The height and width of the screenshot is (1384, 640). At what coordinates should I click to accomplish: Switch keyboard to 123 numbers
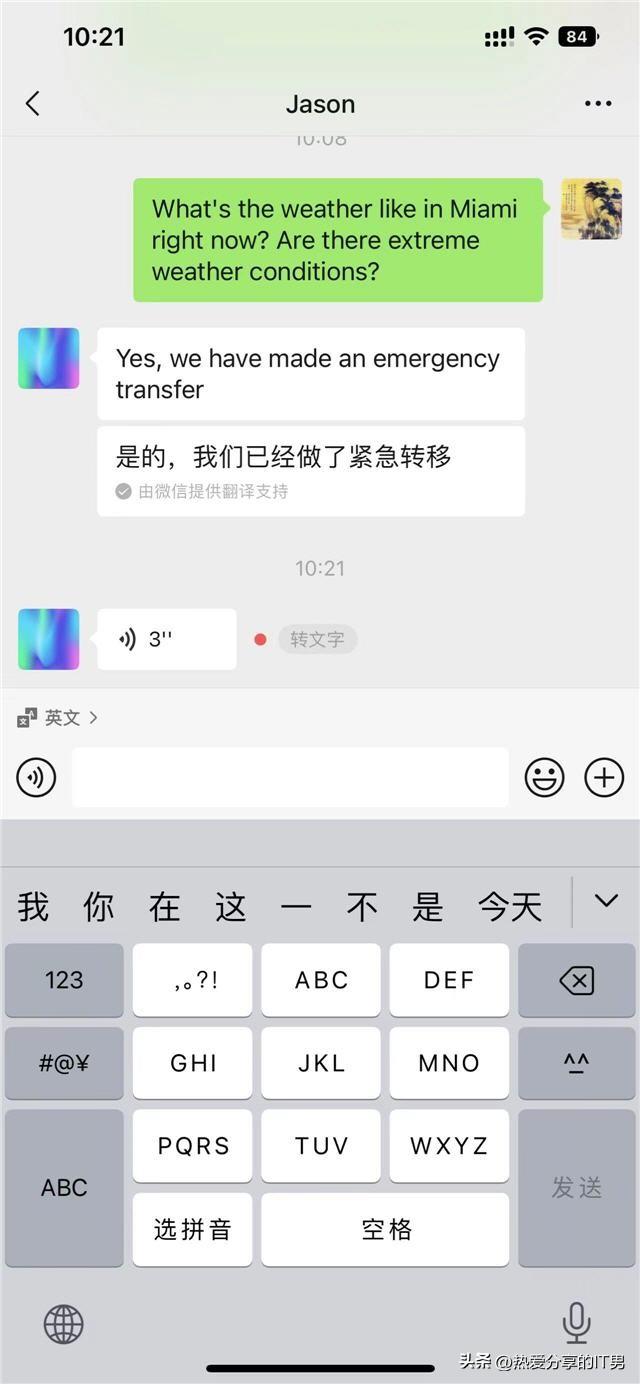[x=64, y=980]
